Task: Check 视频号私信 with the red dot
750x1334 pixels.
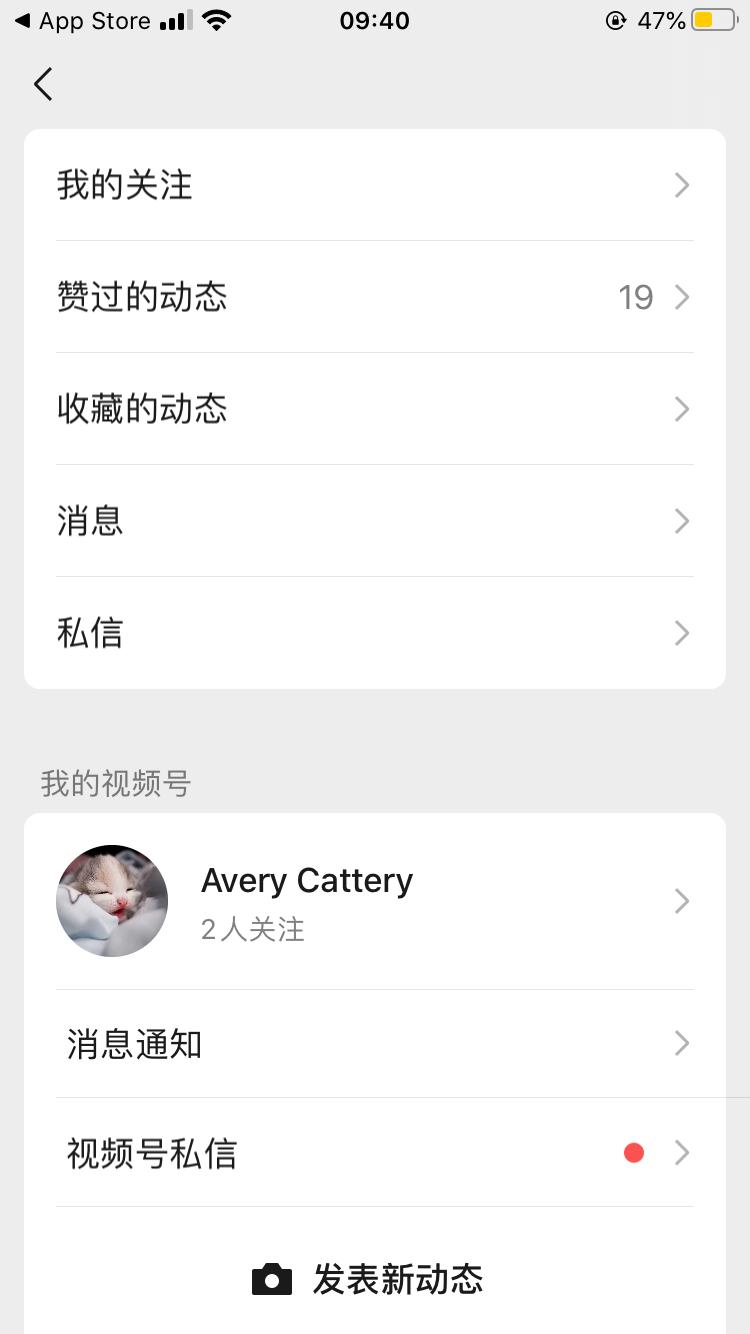Action: click(x=374, y=1153)
